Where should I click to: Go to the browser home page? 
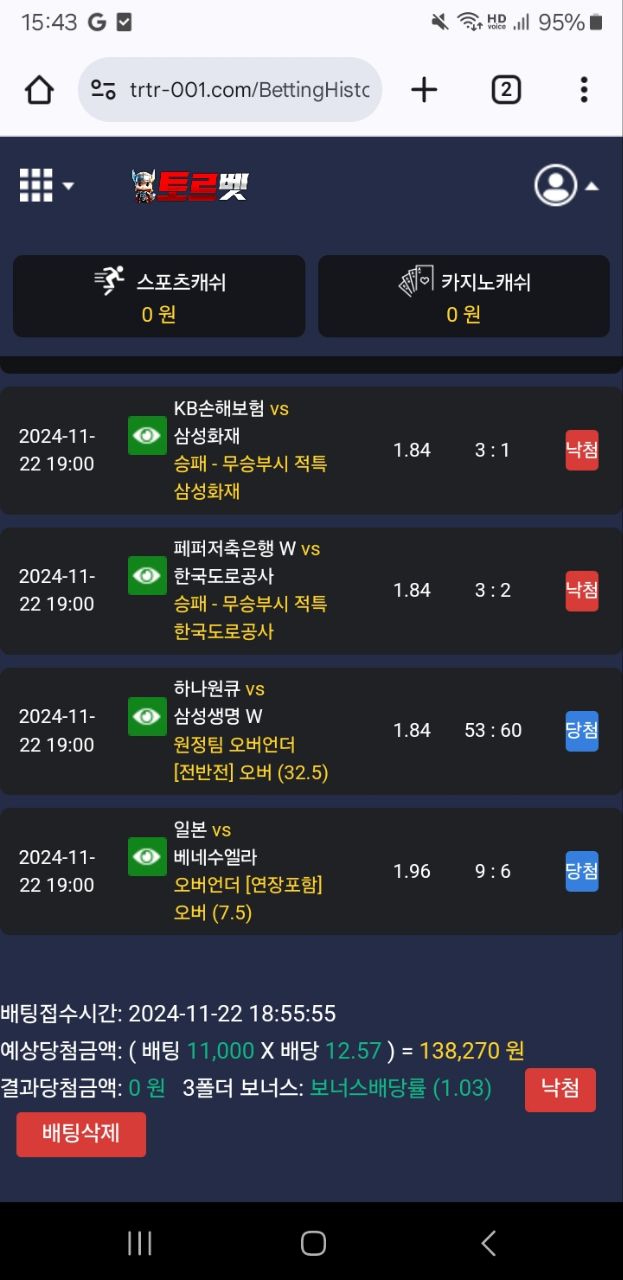click(x=39, y=90)
